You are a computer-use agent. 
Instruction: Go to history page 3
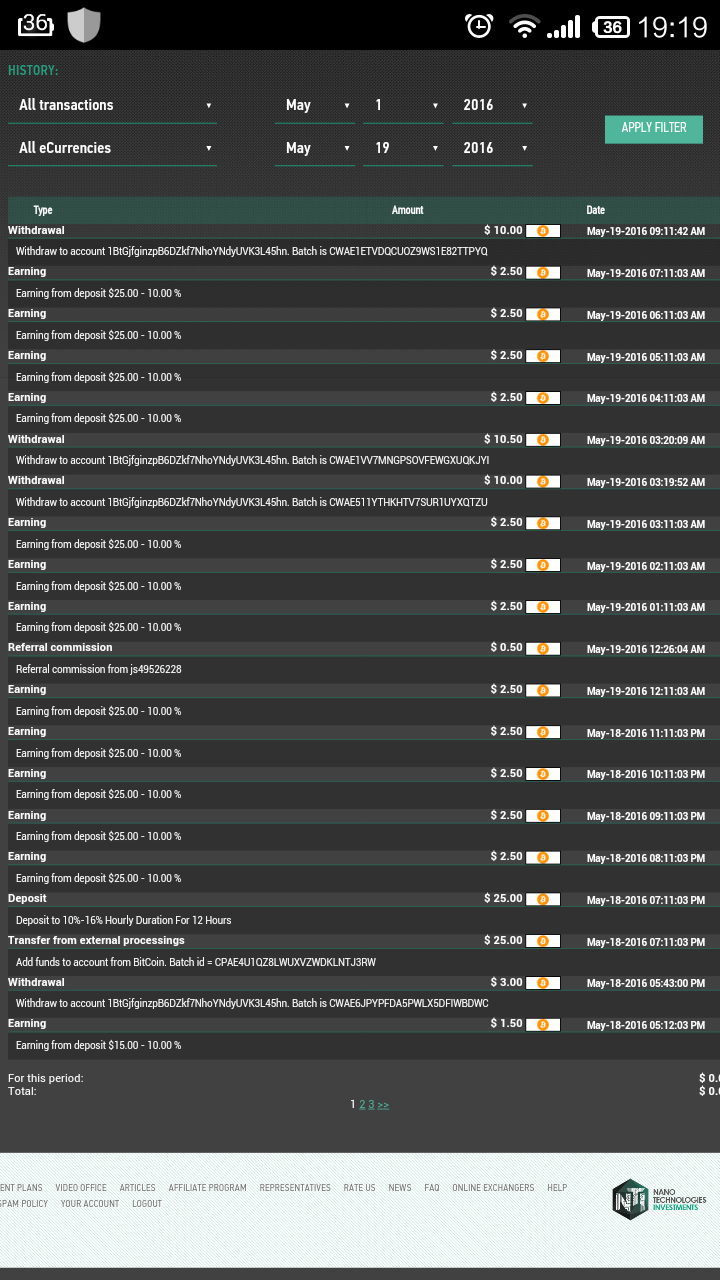click(371, 1104)
